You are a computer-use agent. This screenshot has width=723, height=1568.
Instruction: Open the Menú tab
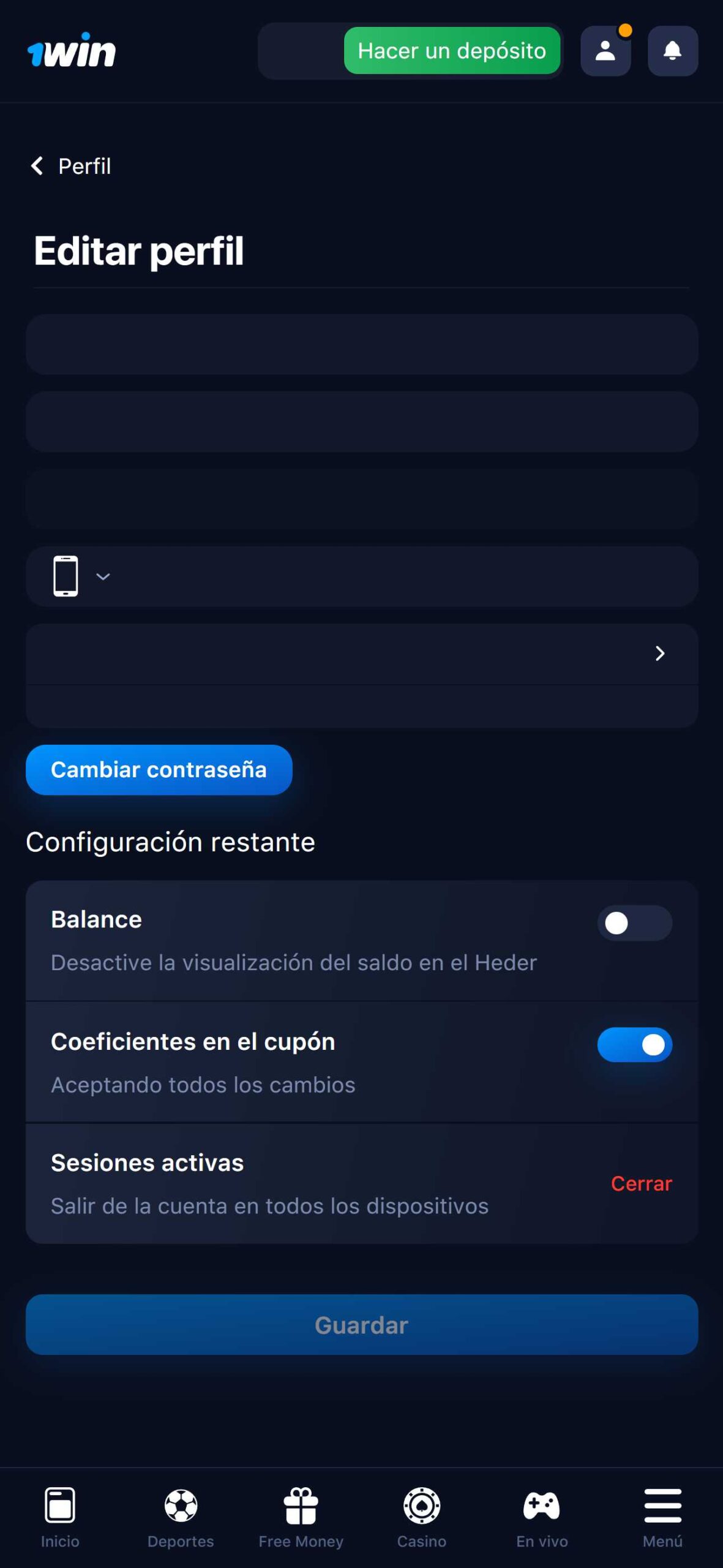pyautogui.click(x=662, y=1517)
